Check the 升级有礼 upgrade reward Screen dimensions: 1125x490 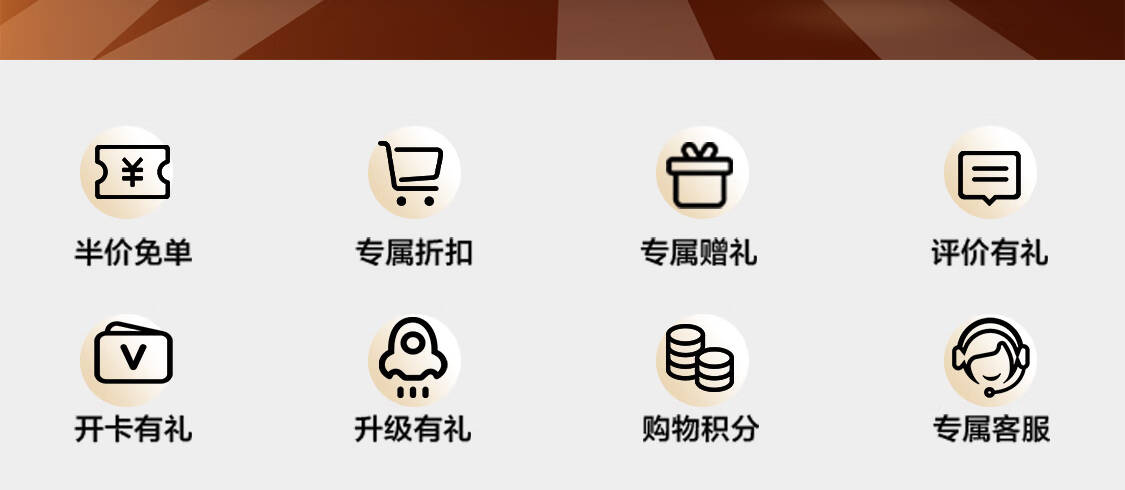tap(413, 356)
